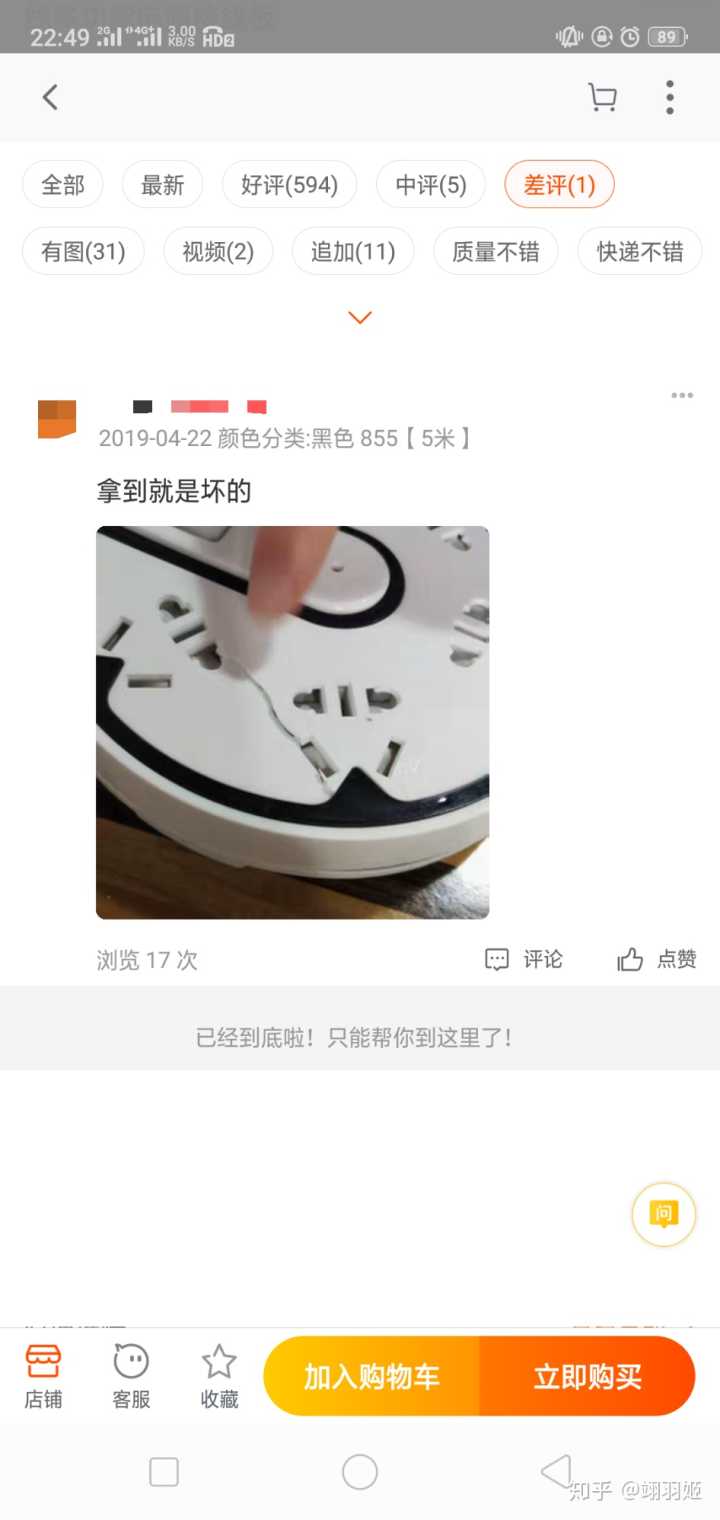Image resolution: width=720 pixels, height=1520 pixels.
Task: Like the review with 点赞
Action: coord(657,960)
